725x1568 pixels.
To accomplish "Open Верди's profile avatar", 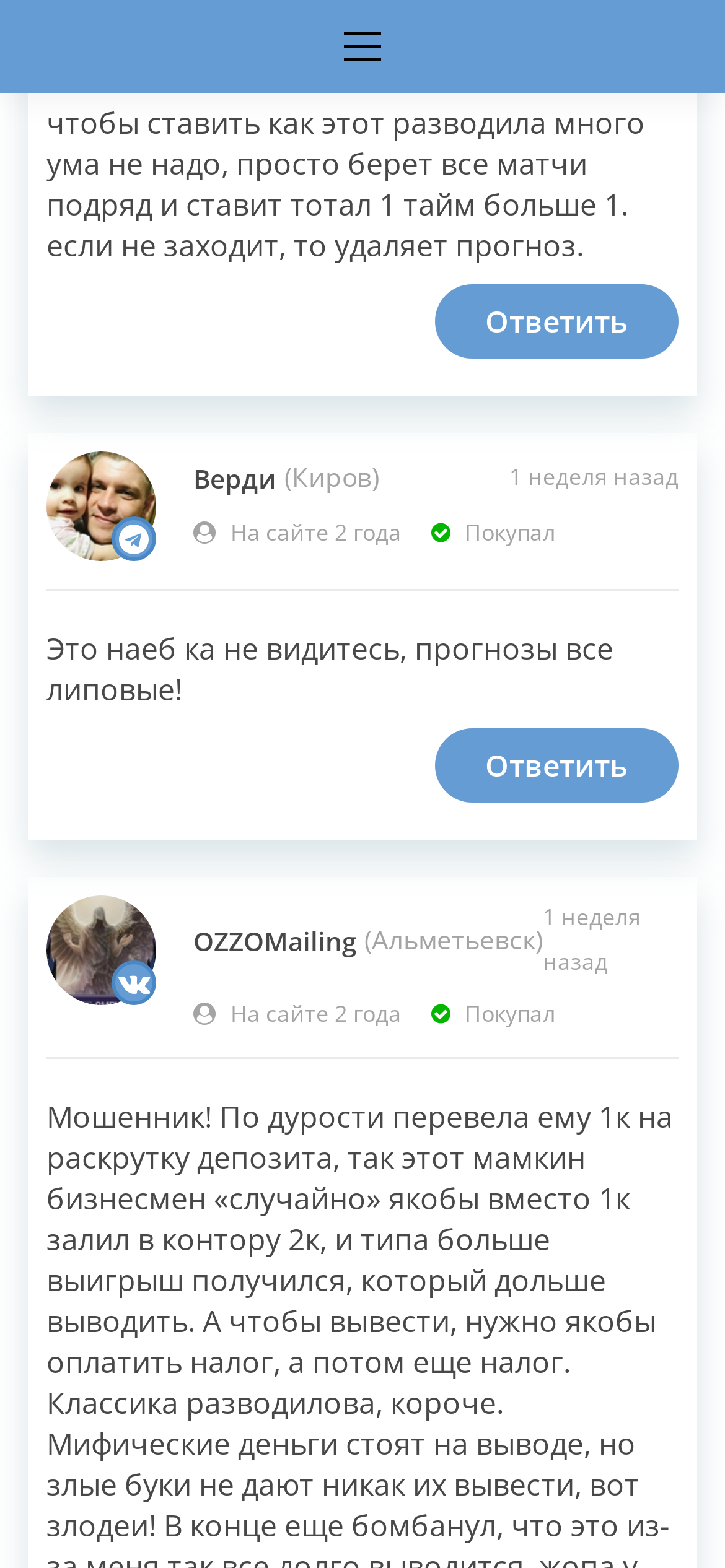I will (x=101, y=506).
